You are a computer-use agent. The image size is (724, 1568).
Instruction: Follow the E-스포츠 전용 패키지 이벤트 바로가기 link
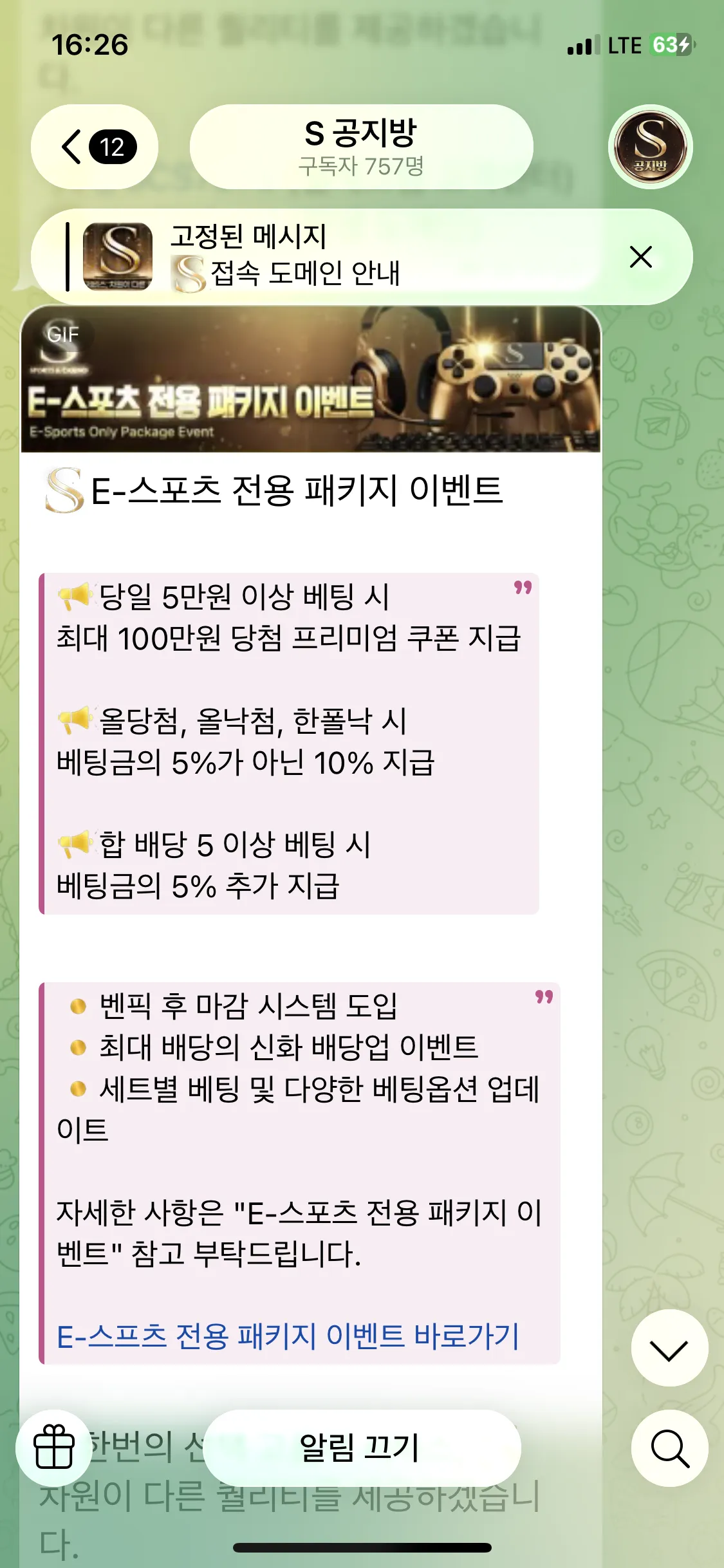point(288,1336)
